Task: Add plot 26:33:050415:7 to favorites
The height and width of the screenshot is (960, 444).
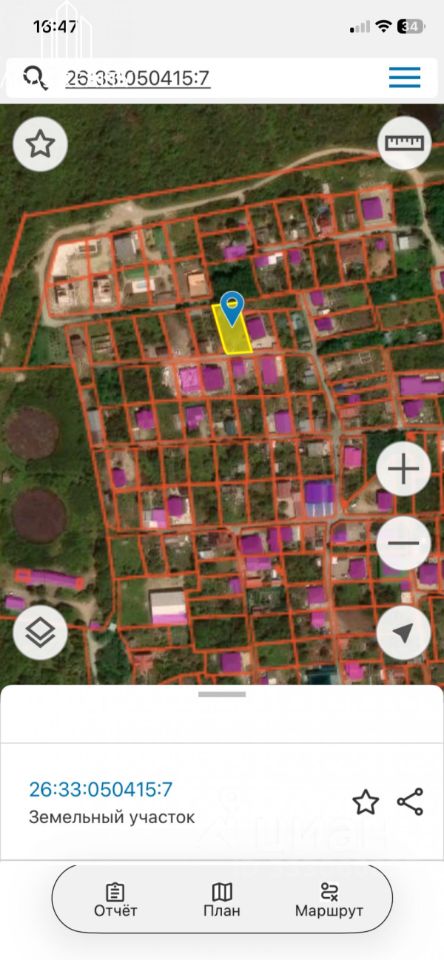Action: point(366,802)
